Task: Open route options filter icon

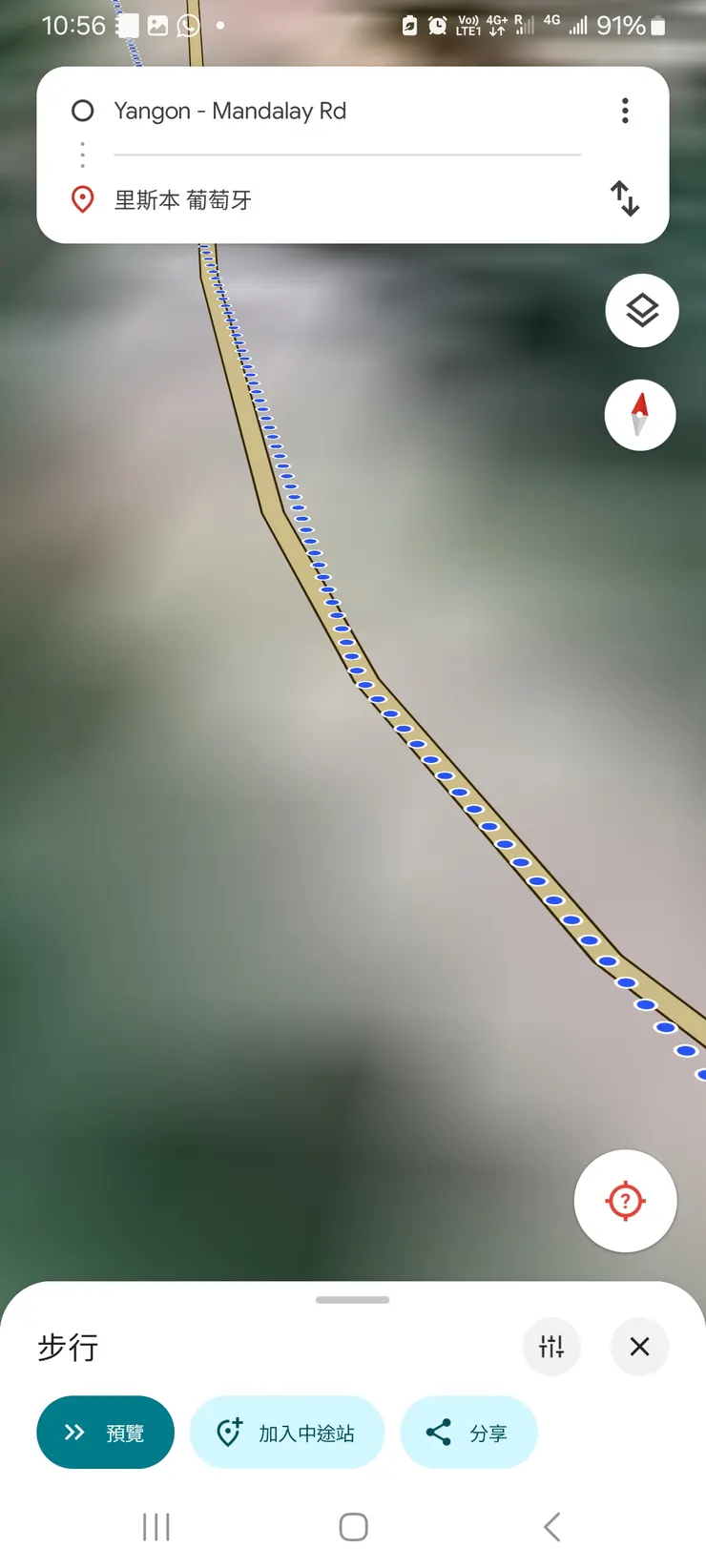Action: tap(551, 1347)
